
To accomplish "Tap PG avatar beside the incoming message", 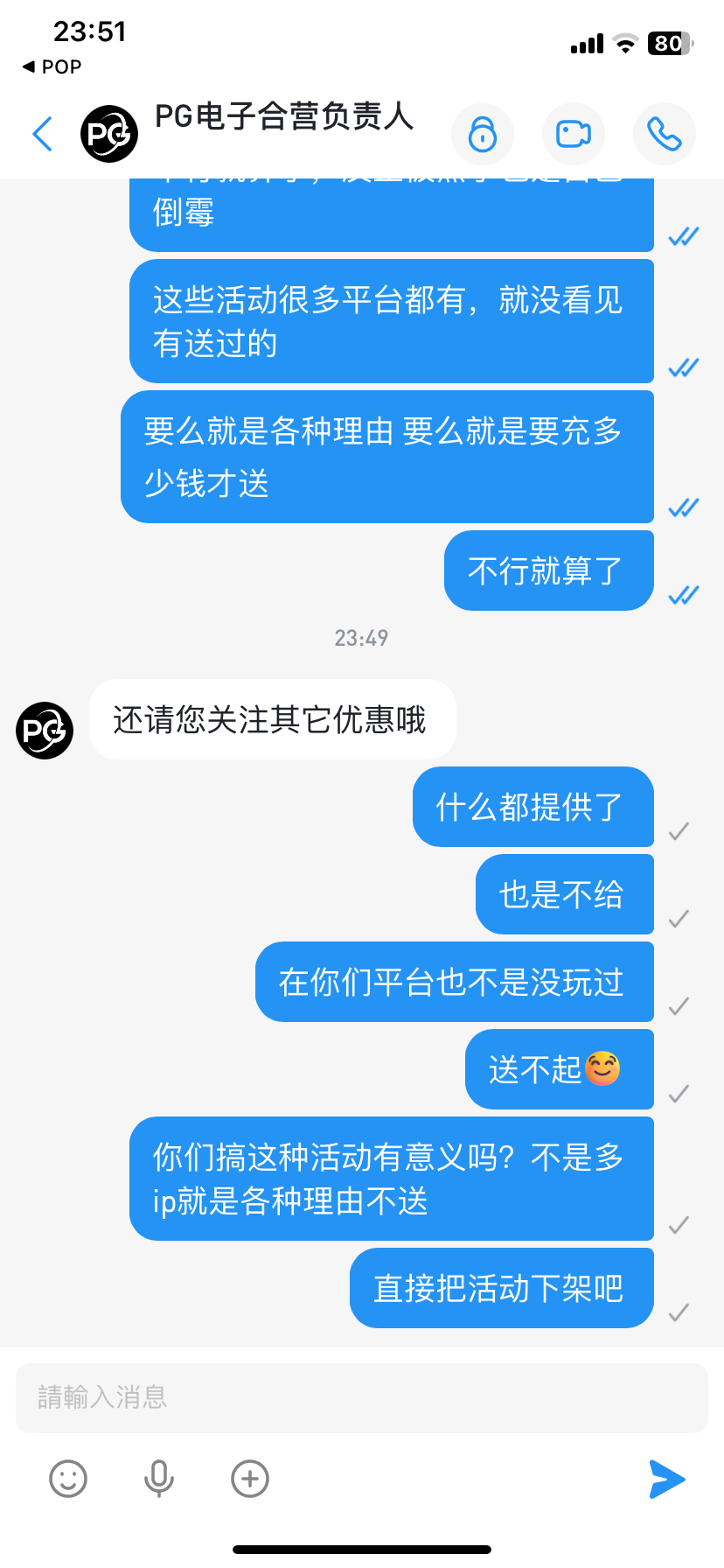I will (45, 730).
